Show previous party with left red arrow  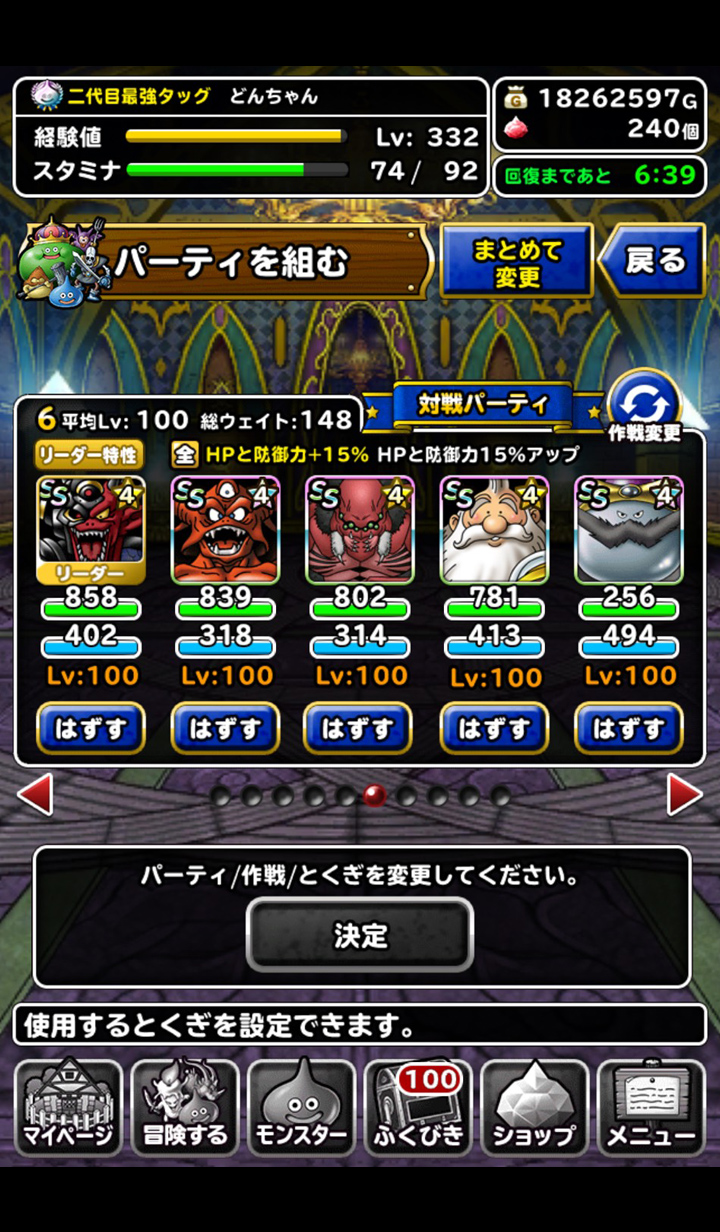[x=35, y=795]
